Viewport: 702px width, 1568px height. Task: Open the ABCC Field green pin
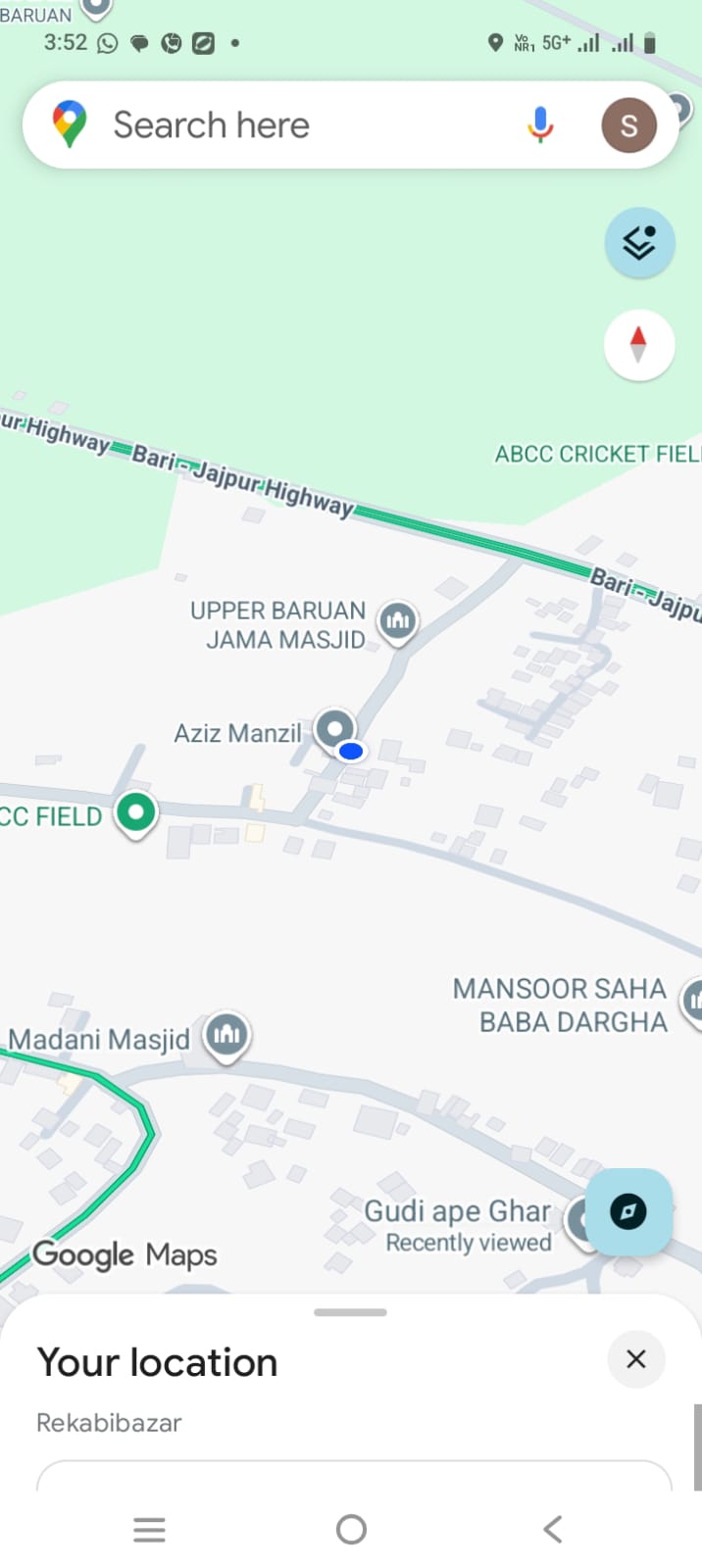pos(136,813)
